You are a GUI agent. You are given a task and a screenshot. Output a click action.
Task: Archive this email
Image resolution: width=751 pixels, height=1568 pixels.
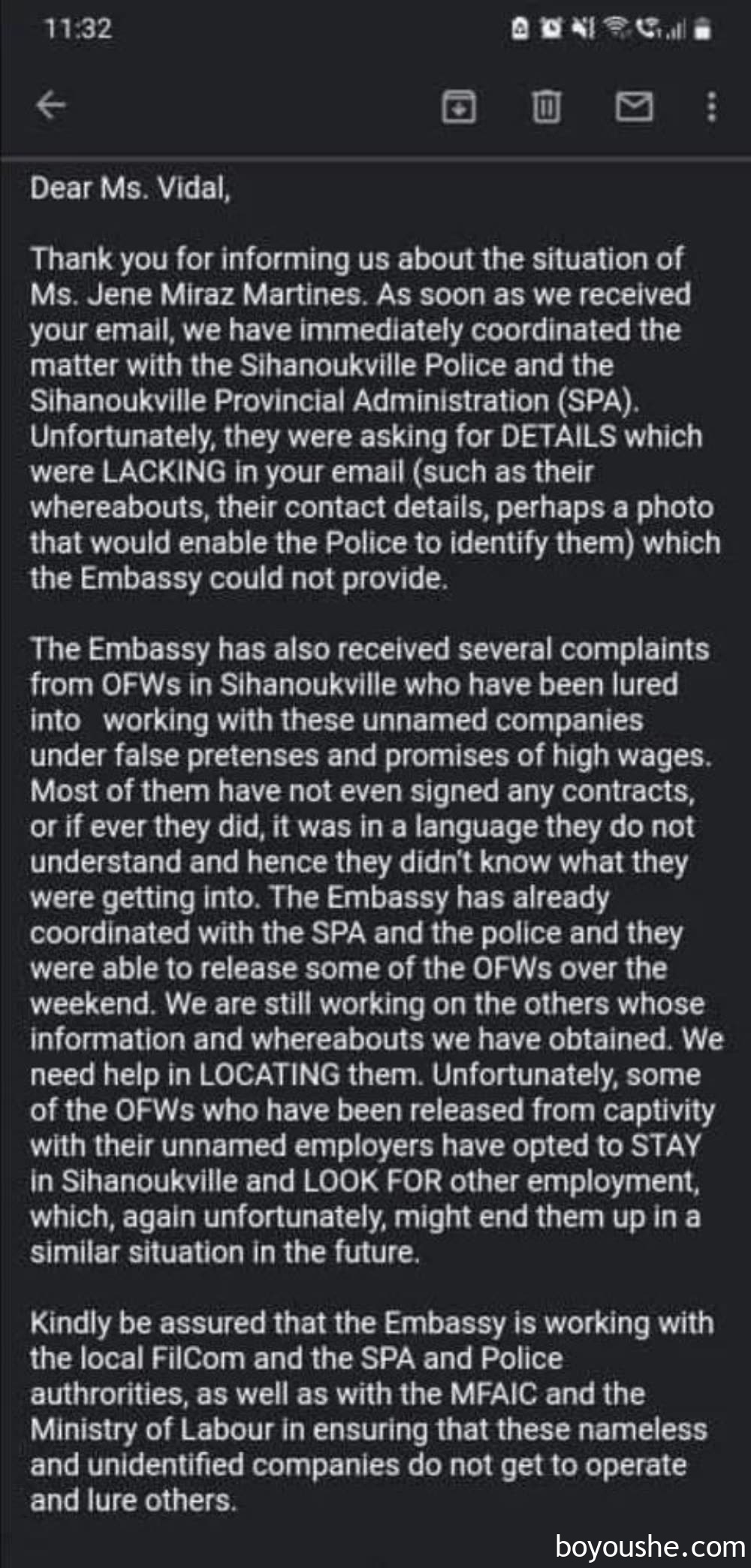click(x=458, y=107)
